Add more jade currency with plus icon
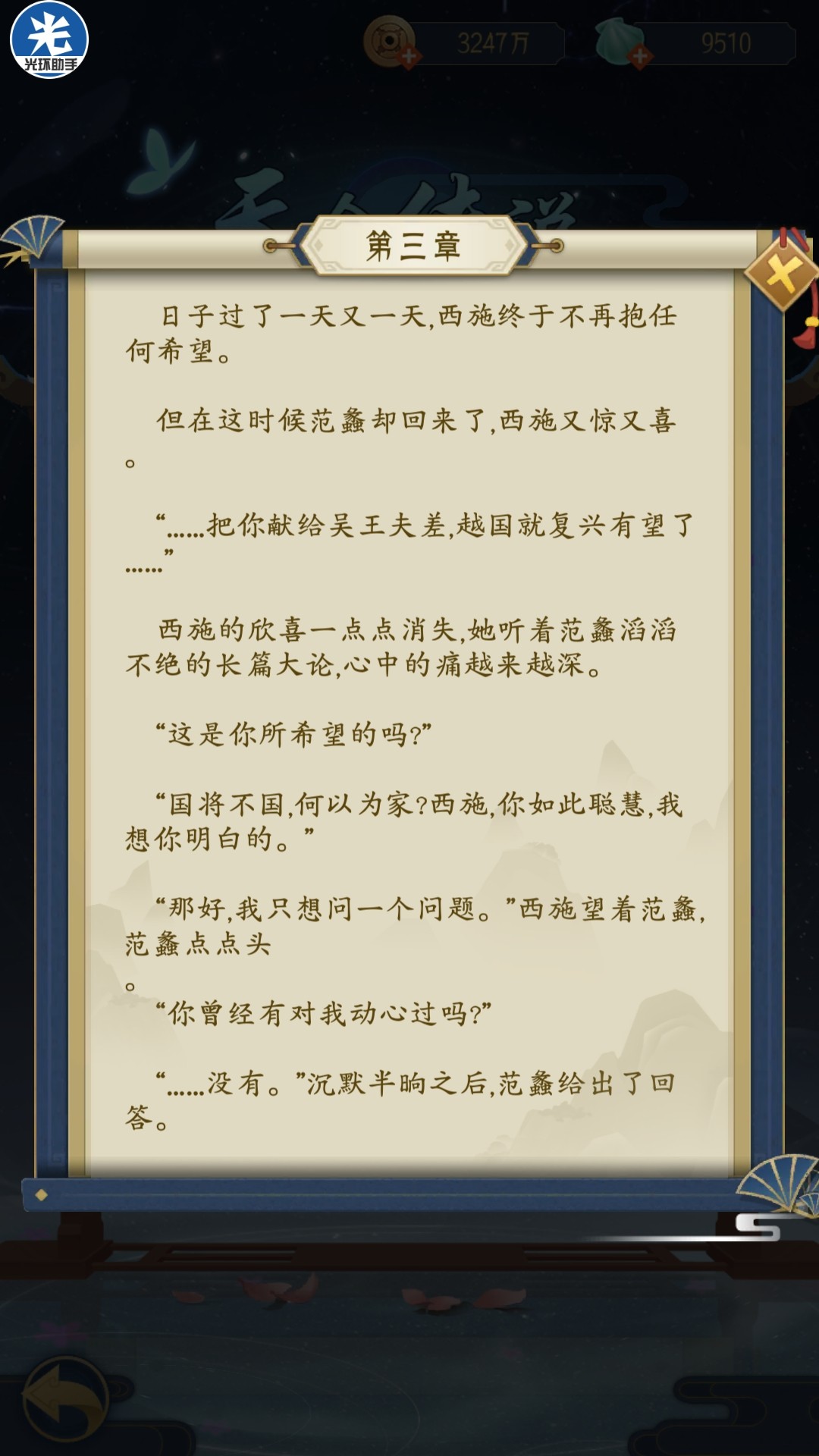The height and width of the screenshot is (1456, 819). (x=639, y=57)
